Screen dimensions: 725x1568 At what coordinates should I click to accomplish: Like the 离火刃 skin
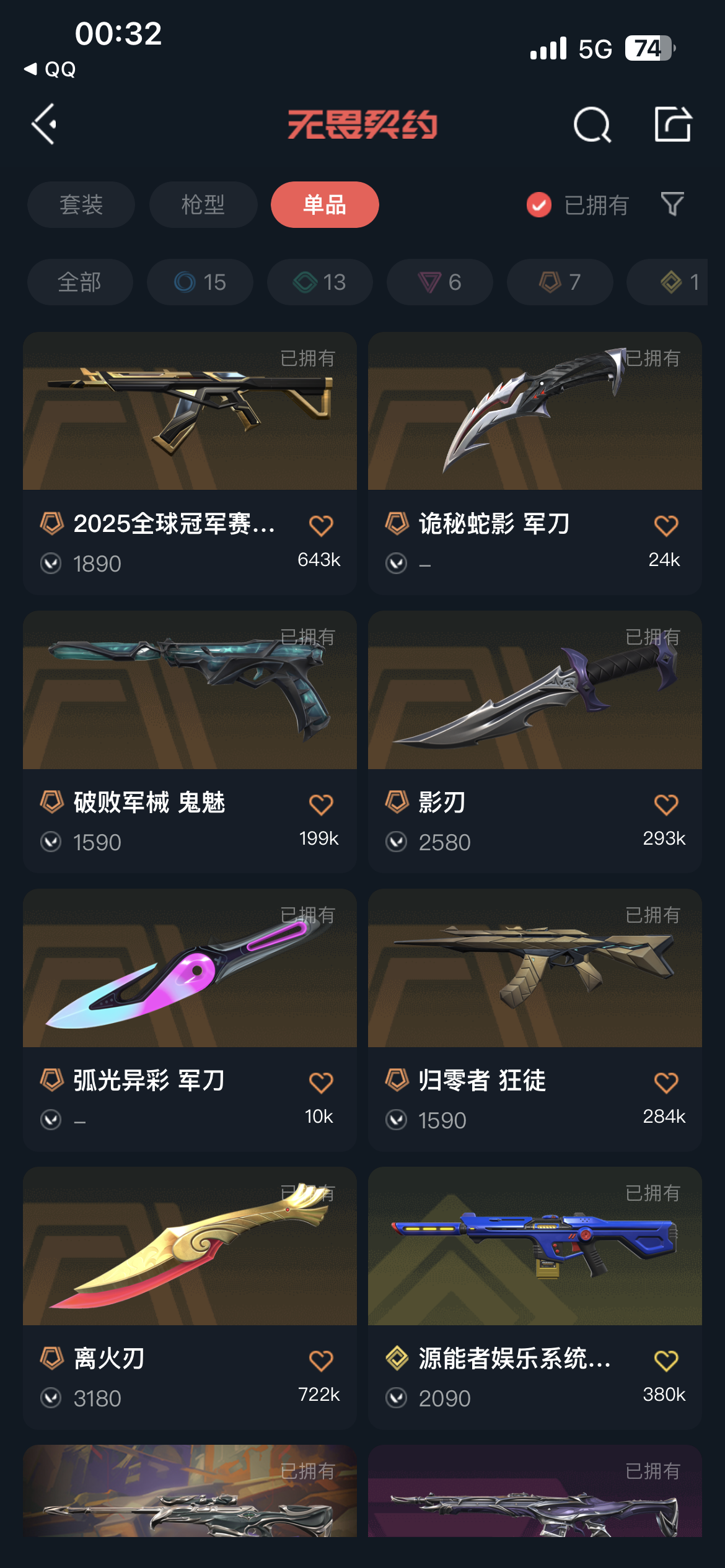pos(321,1361)
